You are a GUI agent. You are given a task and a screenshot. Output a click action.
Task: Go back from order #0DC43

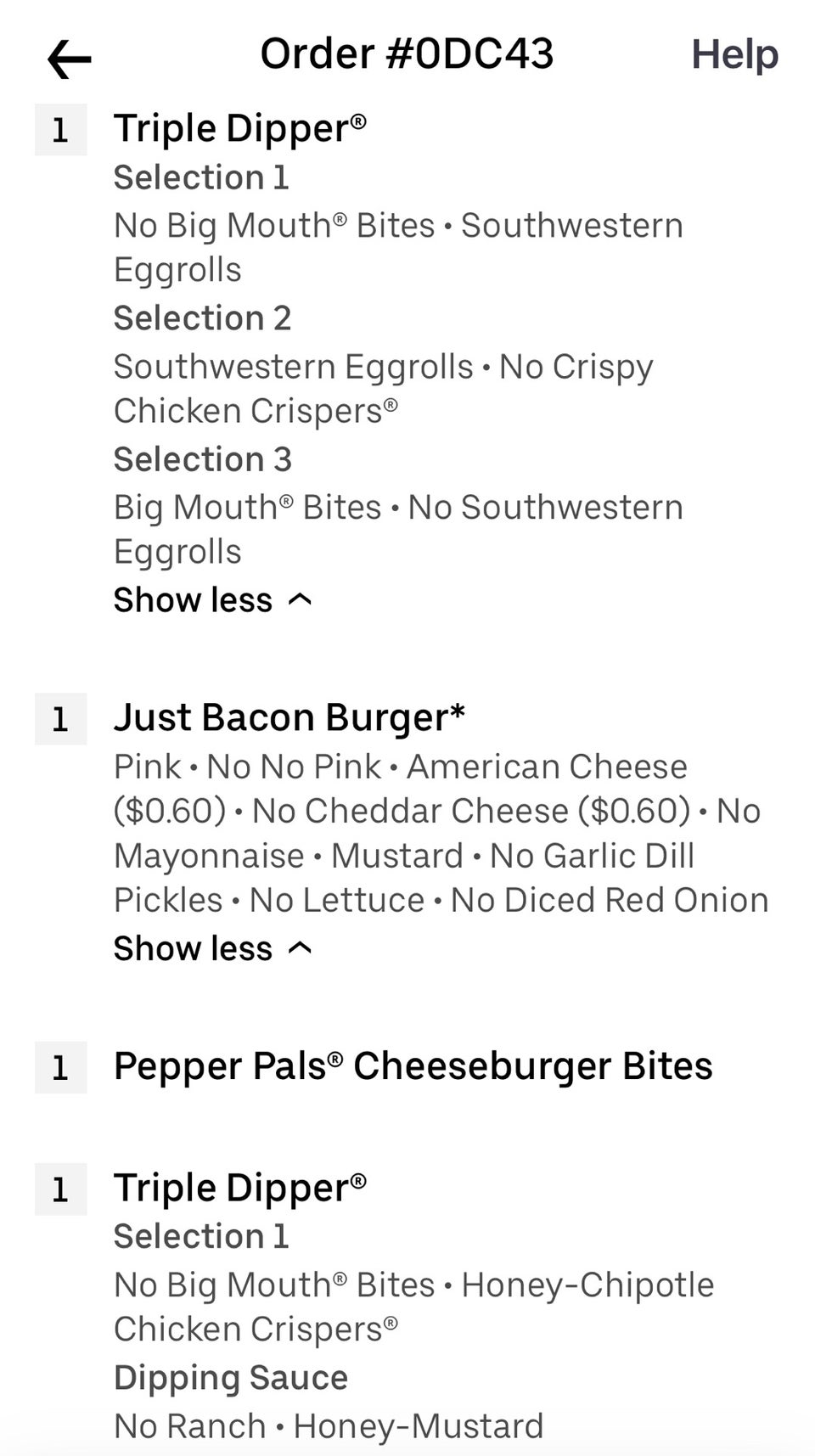point(69,59)
